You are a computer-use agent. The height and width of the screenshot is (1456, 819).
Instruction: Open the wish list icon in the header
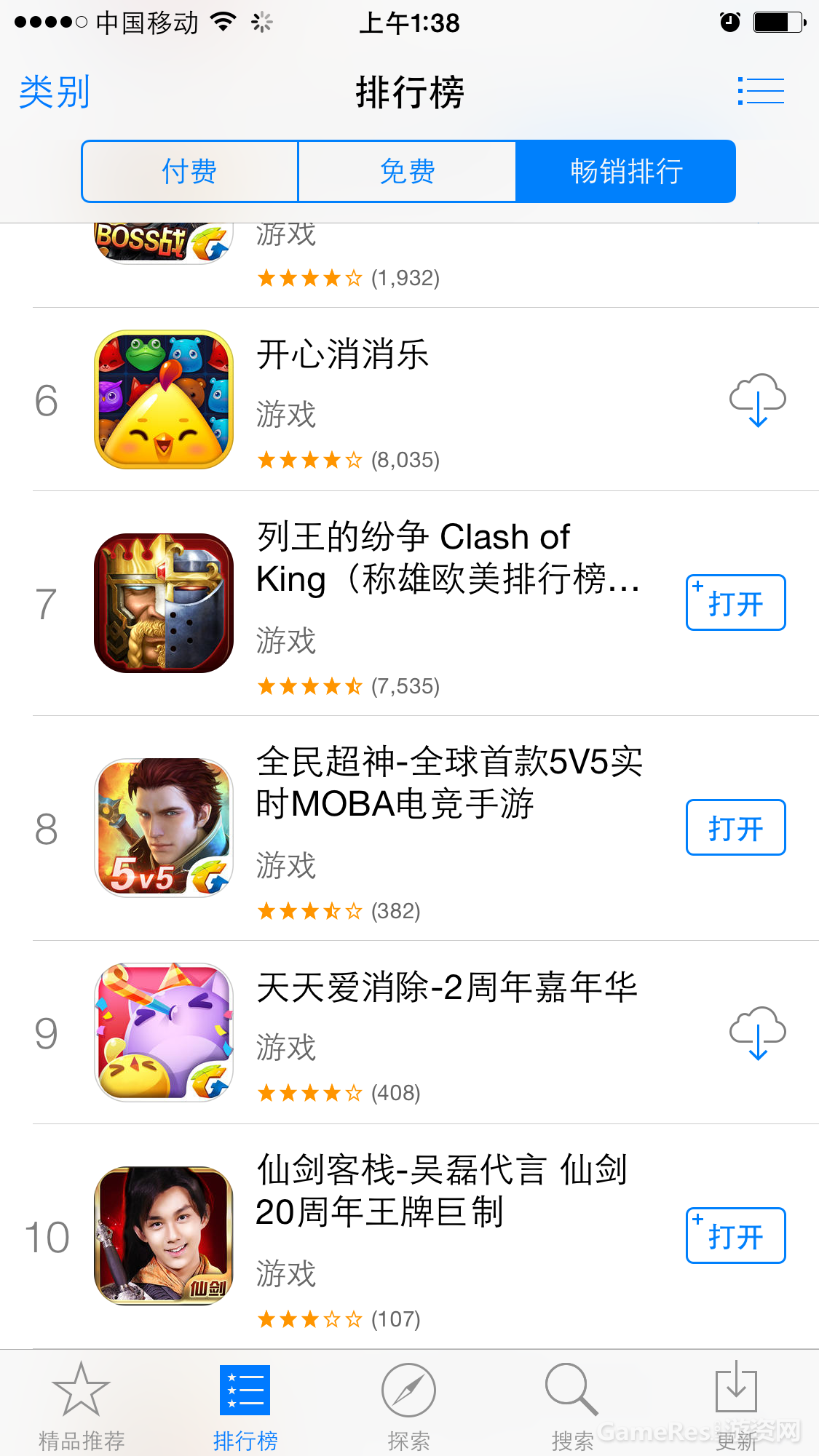761,92
